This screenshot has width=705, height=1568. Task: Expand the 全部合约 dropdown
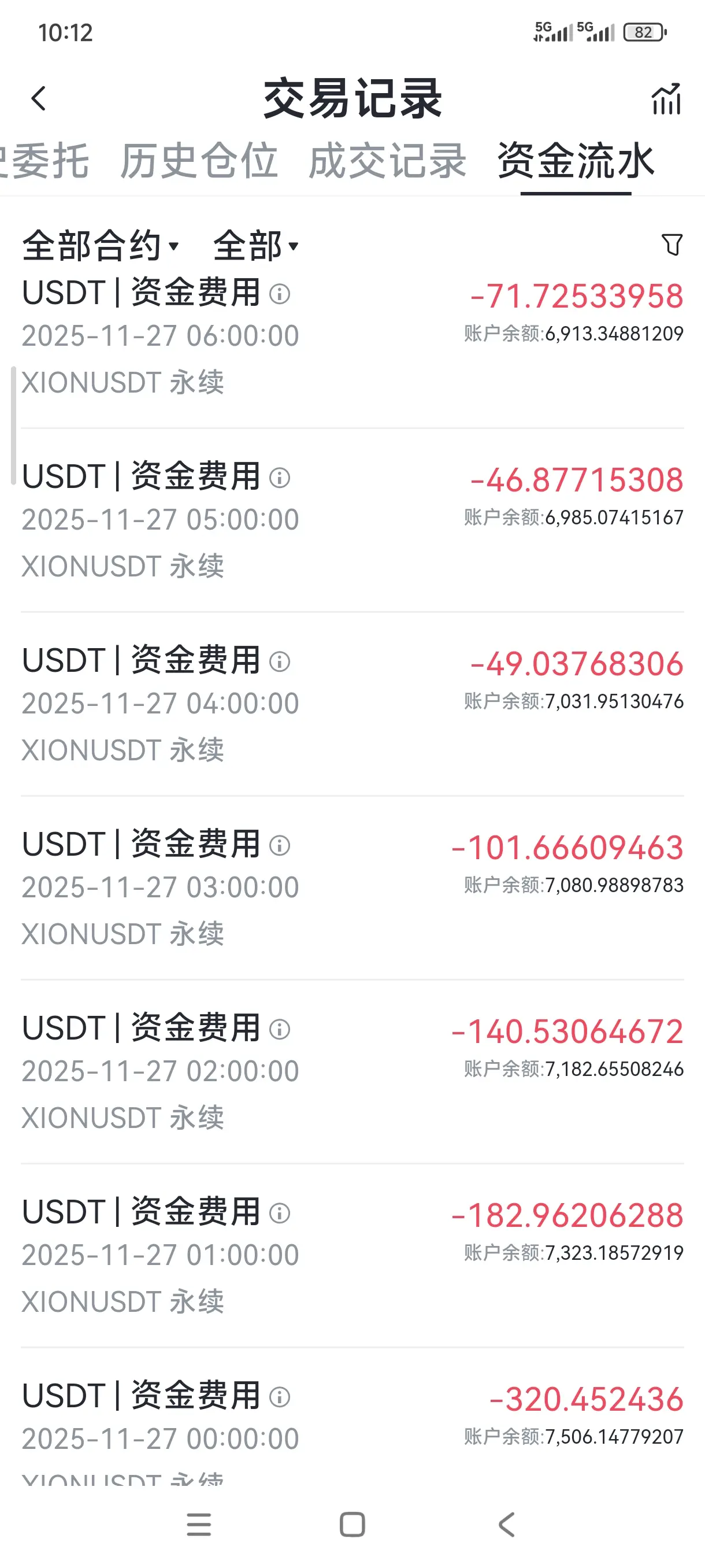click(x=101, y=246)
